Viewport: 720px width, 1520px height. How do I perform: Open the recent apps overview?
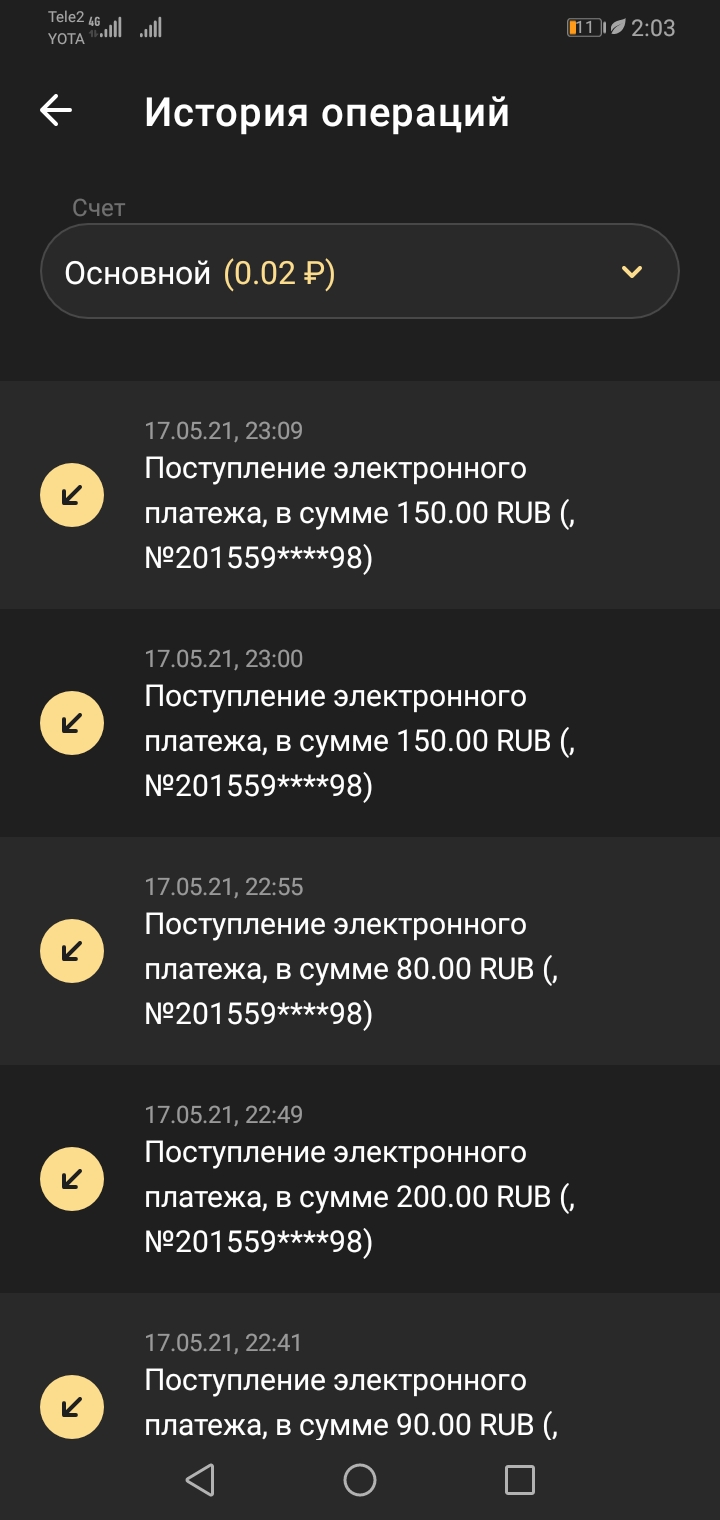(x=519, y=1480)
